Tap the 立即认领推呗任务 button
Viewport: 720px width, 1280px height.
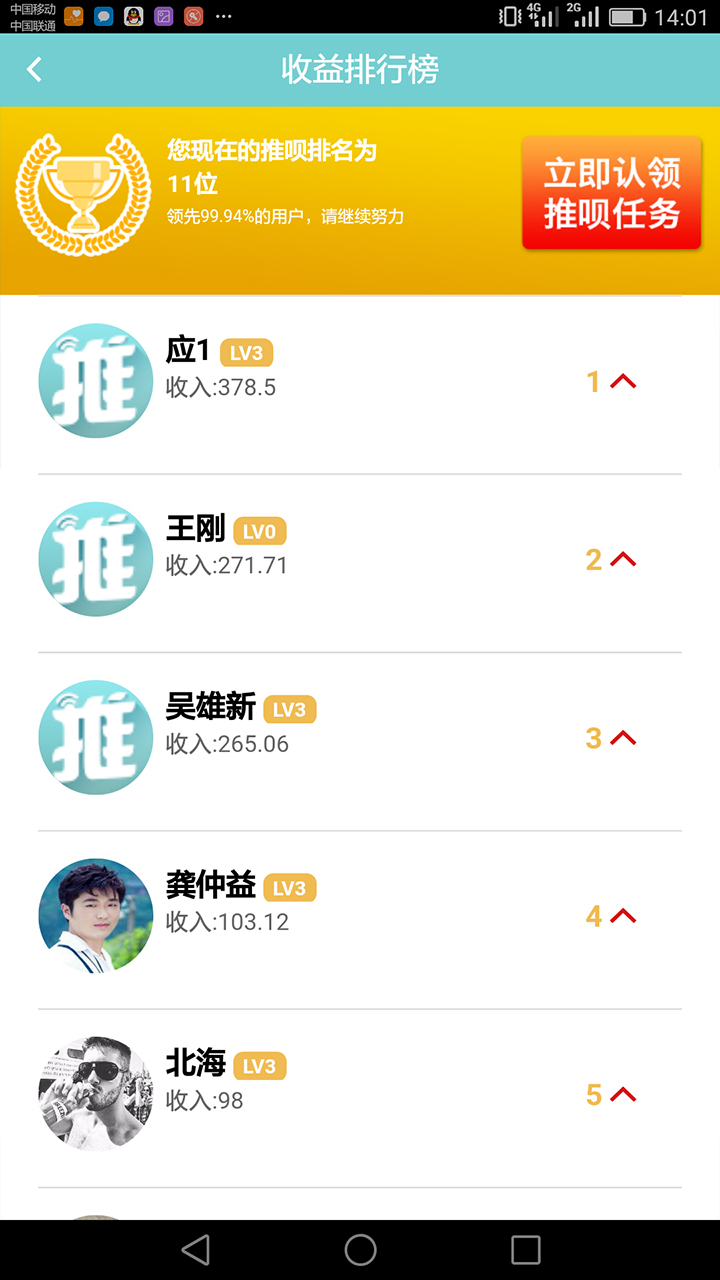(611, 193)
